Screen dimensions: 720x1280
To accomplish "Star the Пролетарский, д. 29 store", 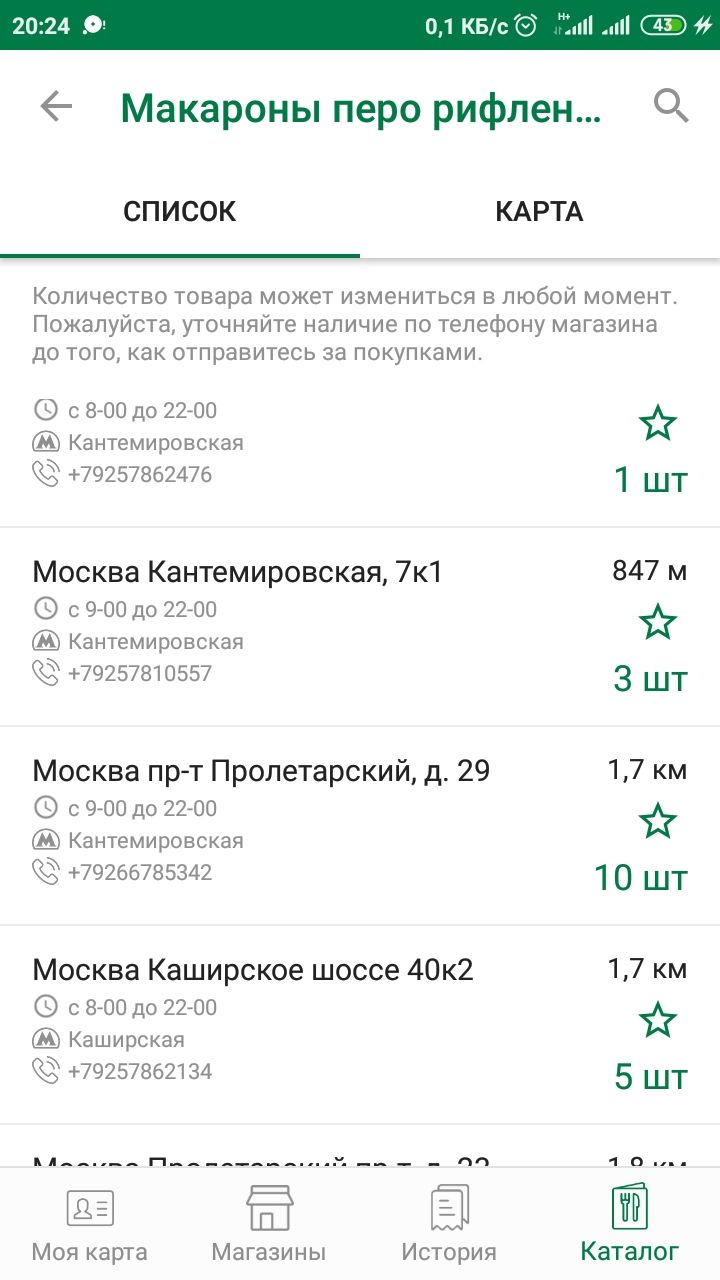I will (x=657, y=822).
